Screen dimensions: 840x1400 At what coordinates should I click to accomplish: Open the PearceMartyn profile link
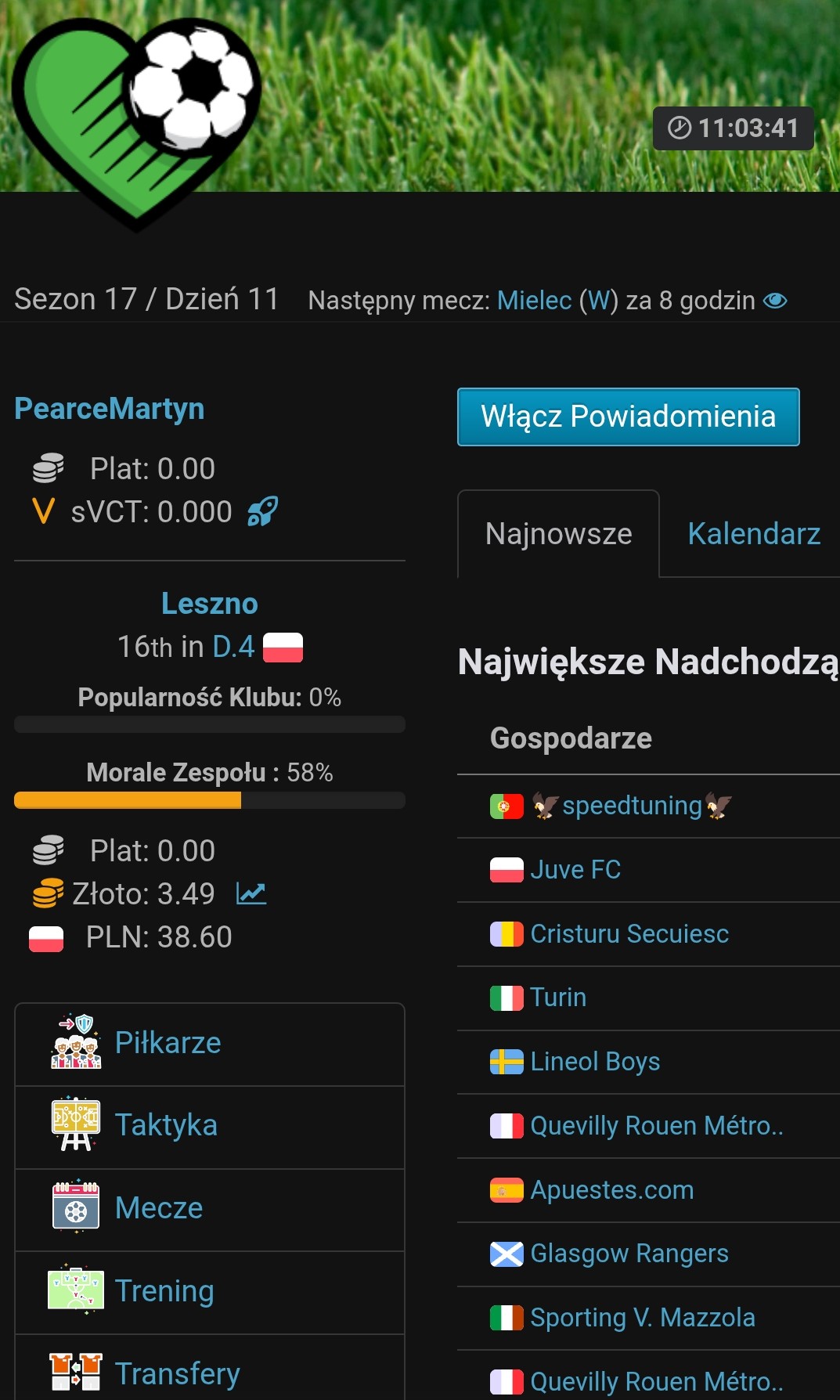pos(110,409)
